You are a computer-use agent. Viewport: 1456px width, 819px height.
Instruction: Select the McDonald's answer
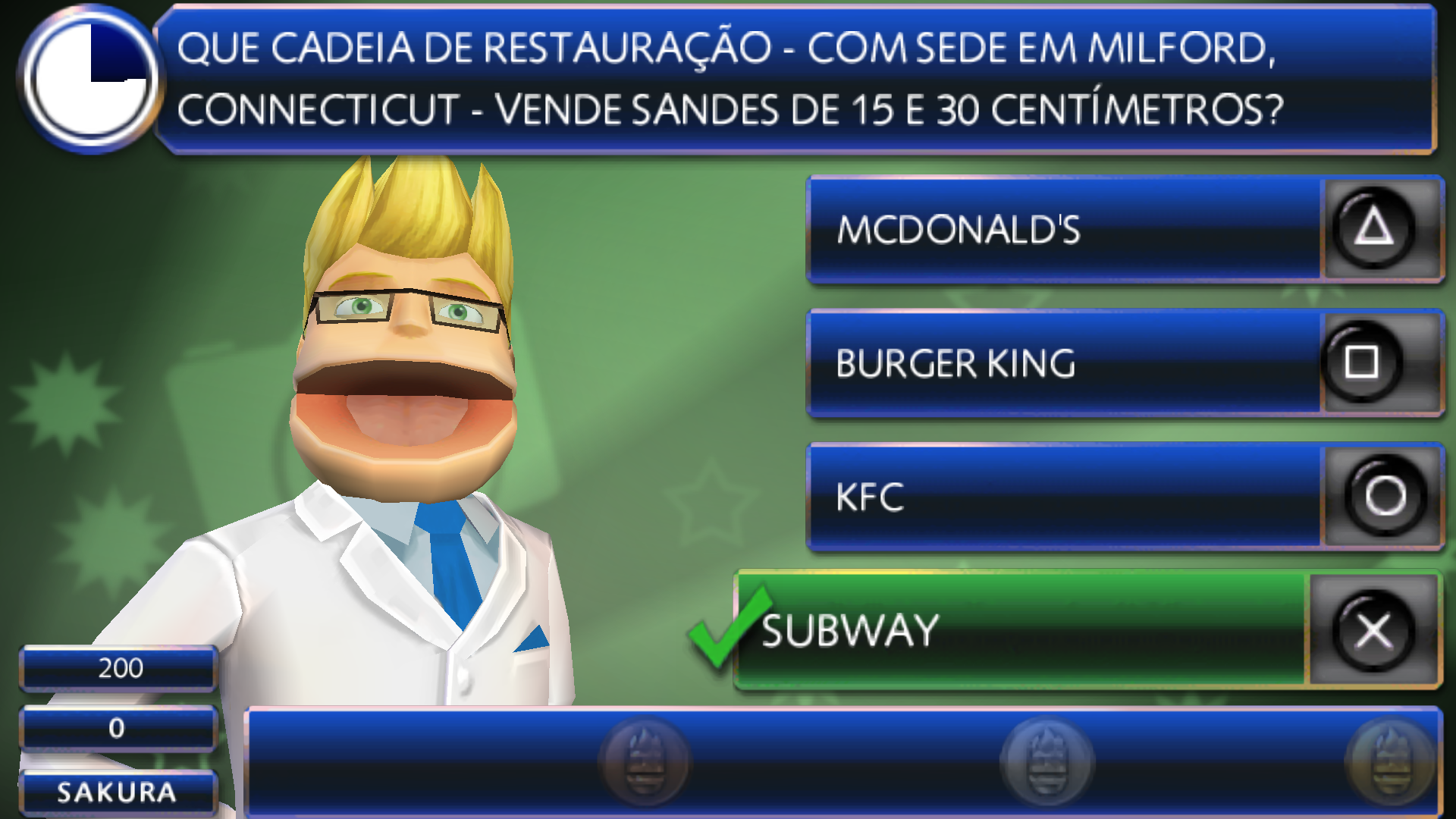pos(1062,229)
